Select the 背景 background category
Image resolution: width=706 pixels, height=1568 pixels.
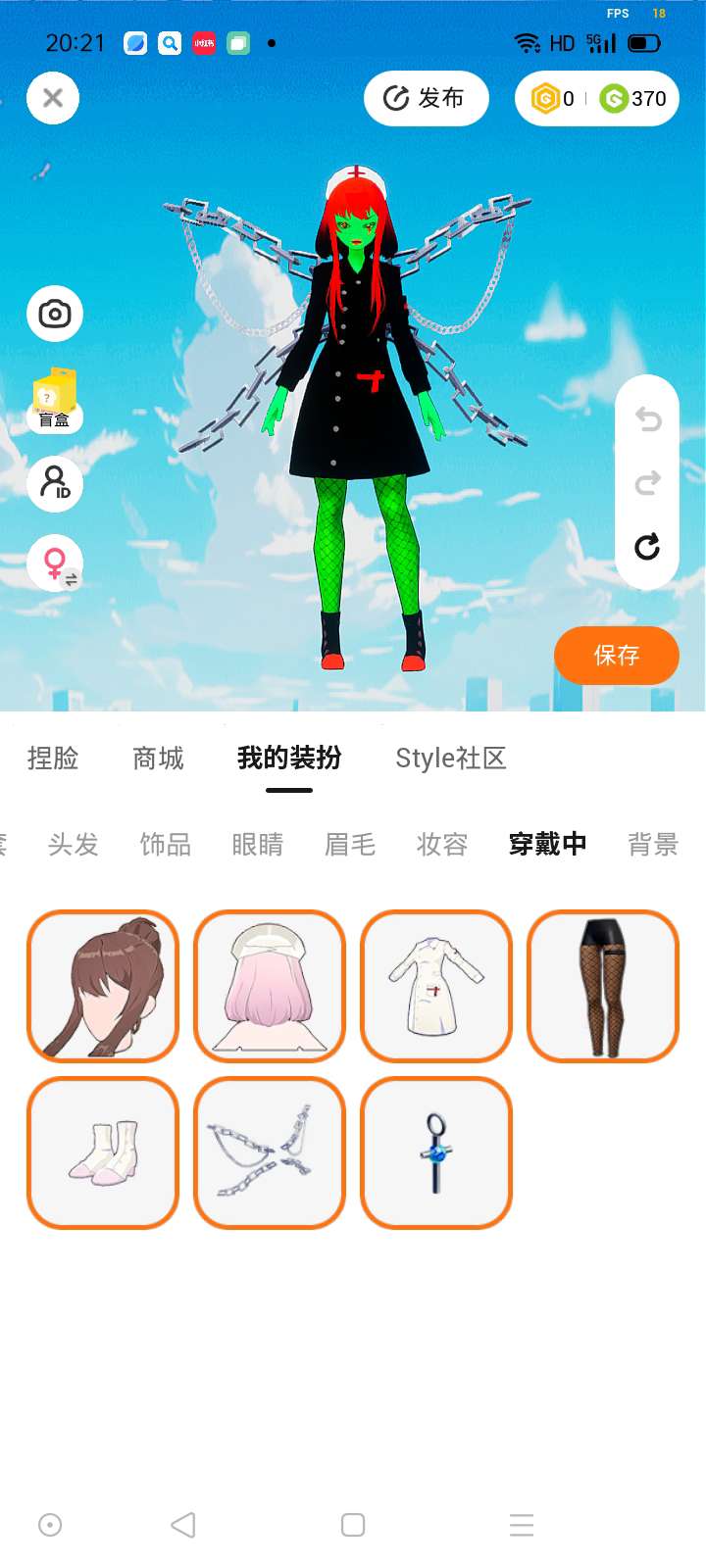pos(653,845)
